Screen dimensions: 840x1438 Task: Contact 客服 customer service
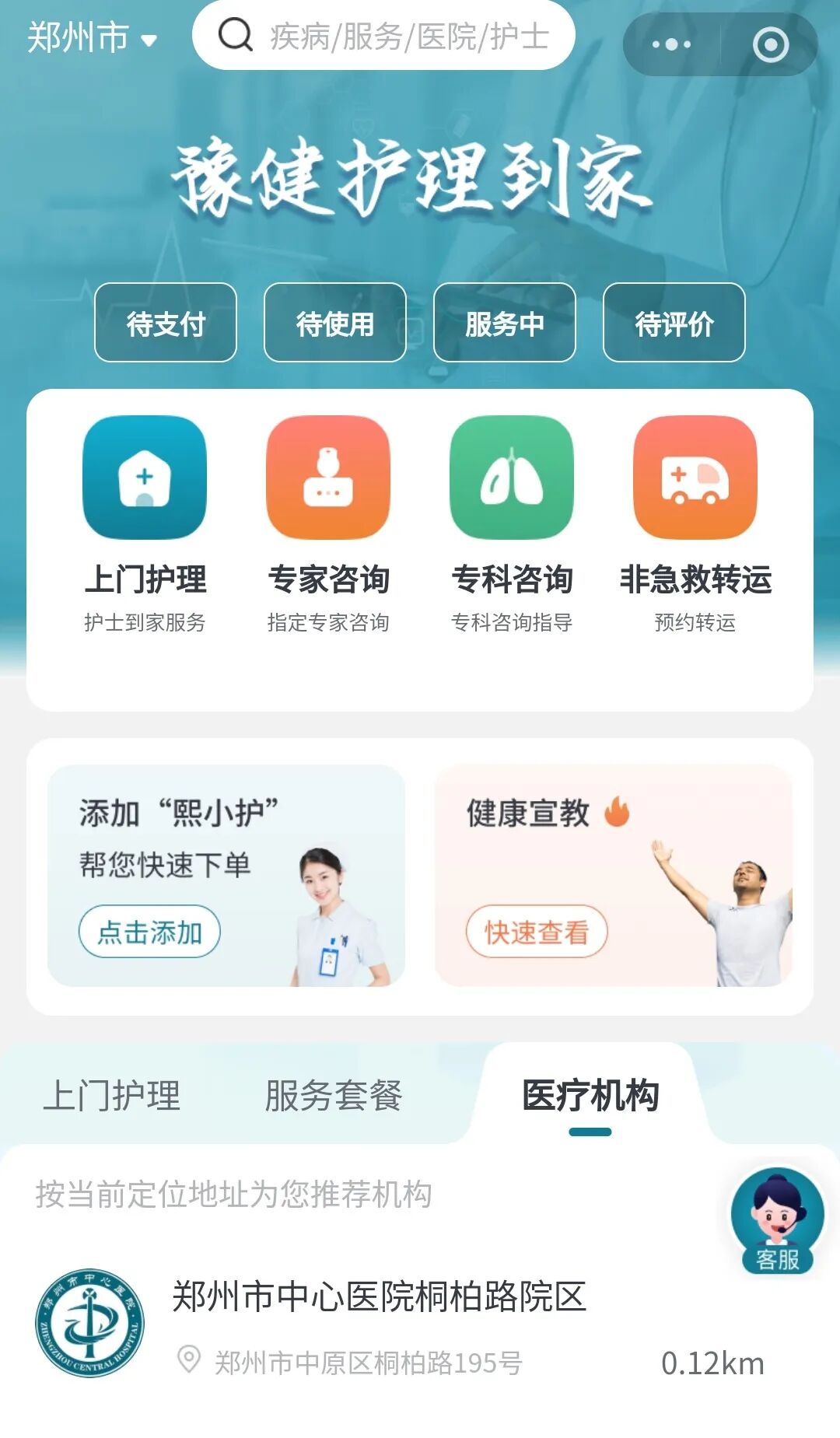pyautogui.click(x=777, y=1219)
